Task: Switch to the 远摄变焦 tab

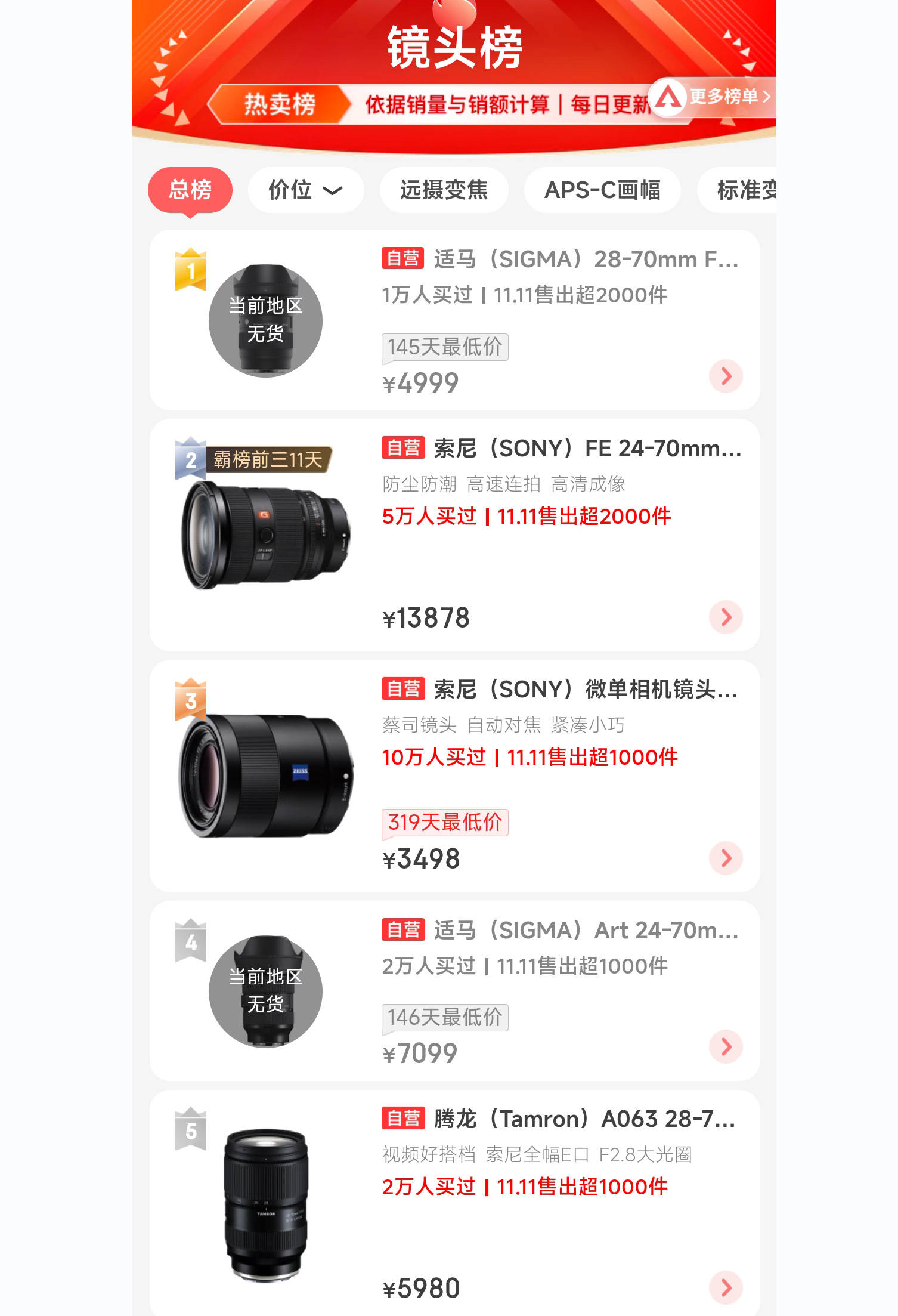Action: [x=444, y=190]
